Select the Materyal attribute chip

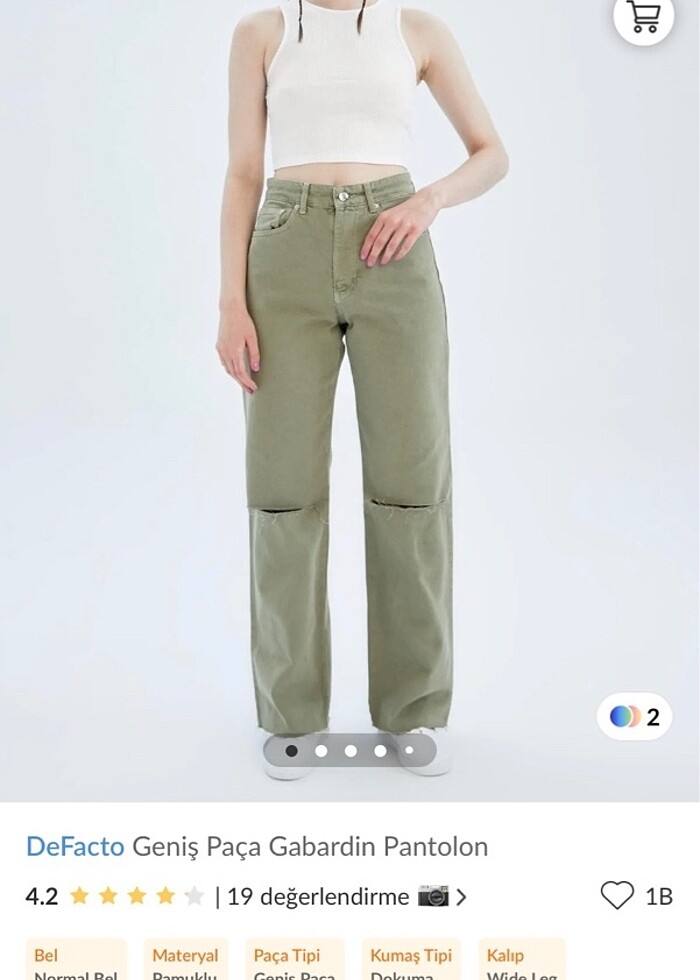point(185,960)
